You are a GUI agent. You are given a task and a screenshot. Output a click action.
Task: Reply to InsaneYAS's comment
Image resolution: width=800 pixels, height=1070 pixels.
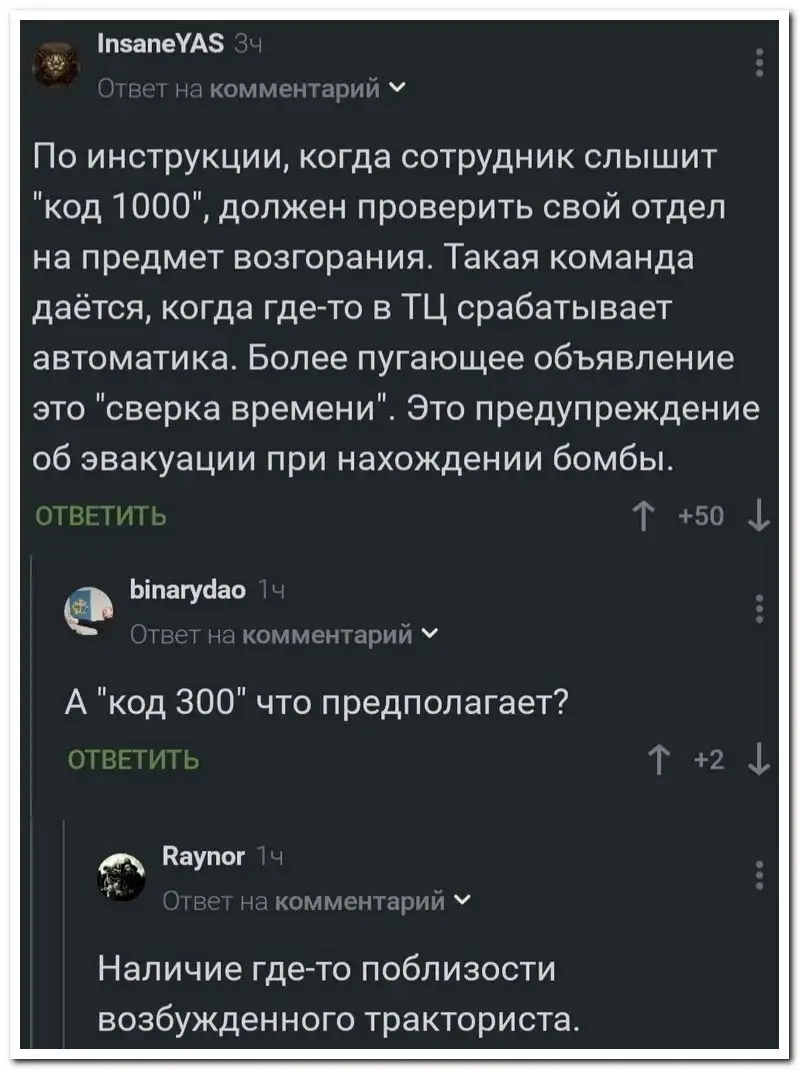tap(100, 516)
